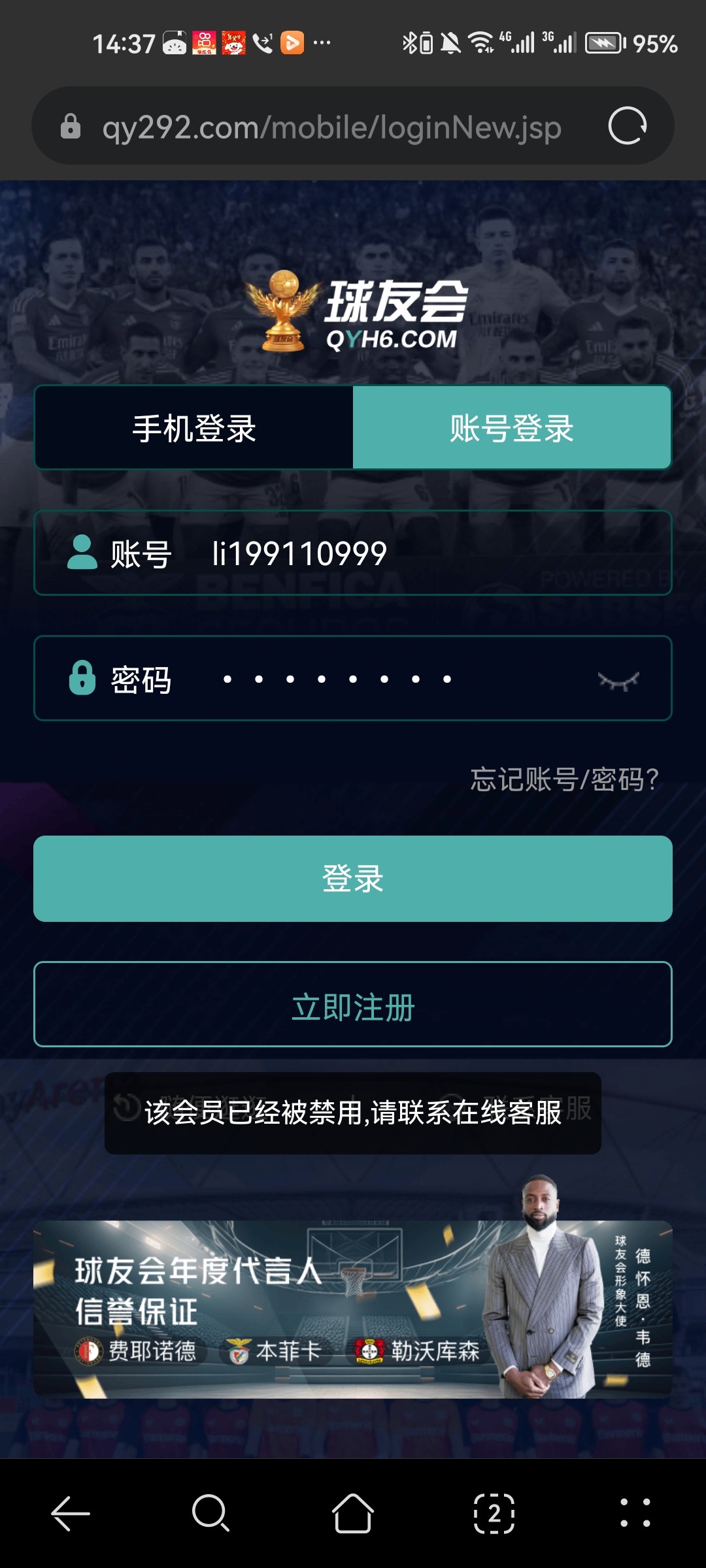Expand the ellipsis menu in the status bar
706x1568 pixels.
click(x=322, y=44)
